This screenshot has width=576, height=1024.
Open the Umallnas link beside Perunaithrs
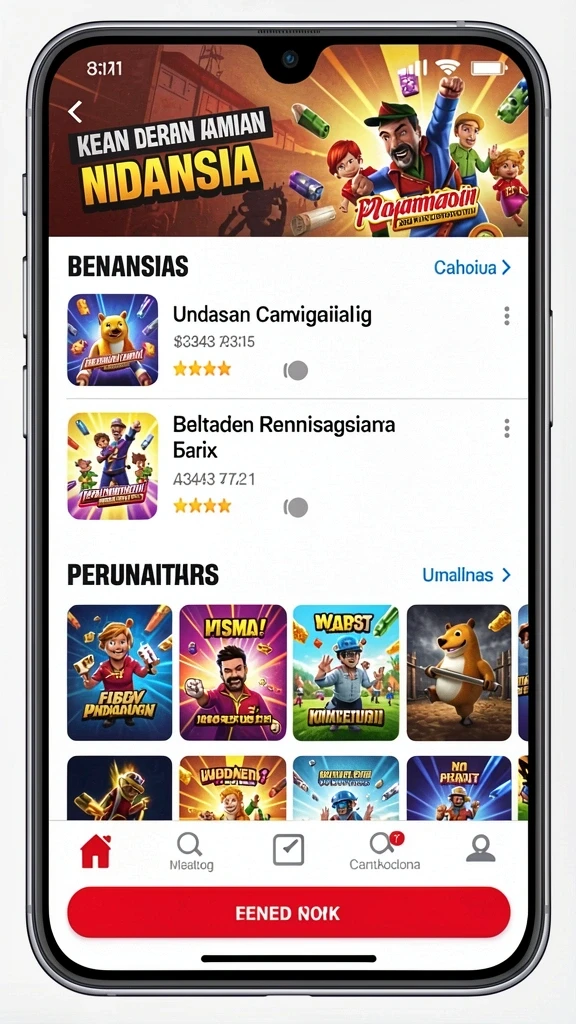466,575
